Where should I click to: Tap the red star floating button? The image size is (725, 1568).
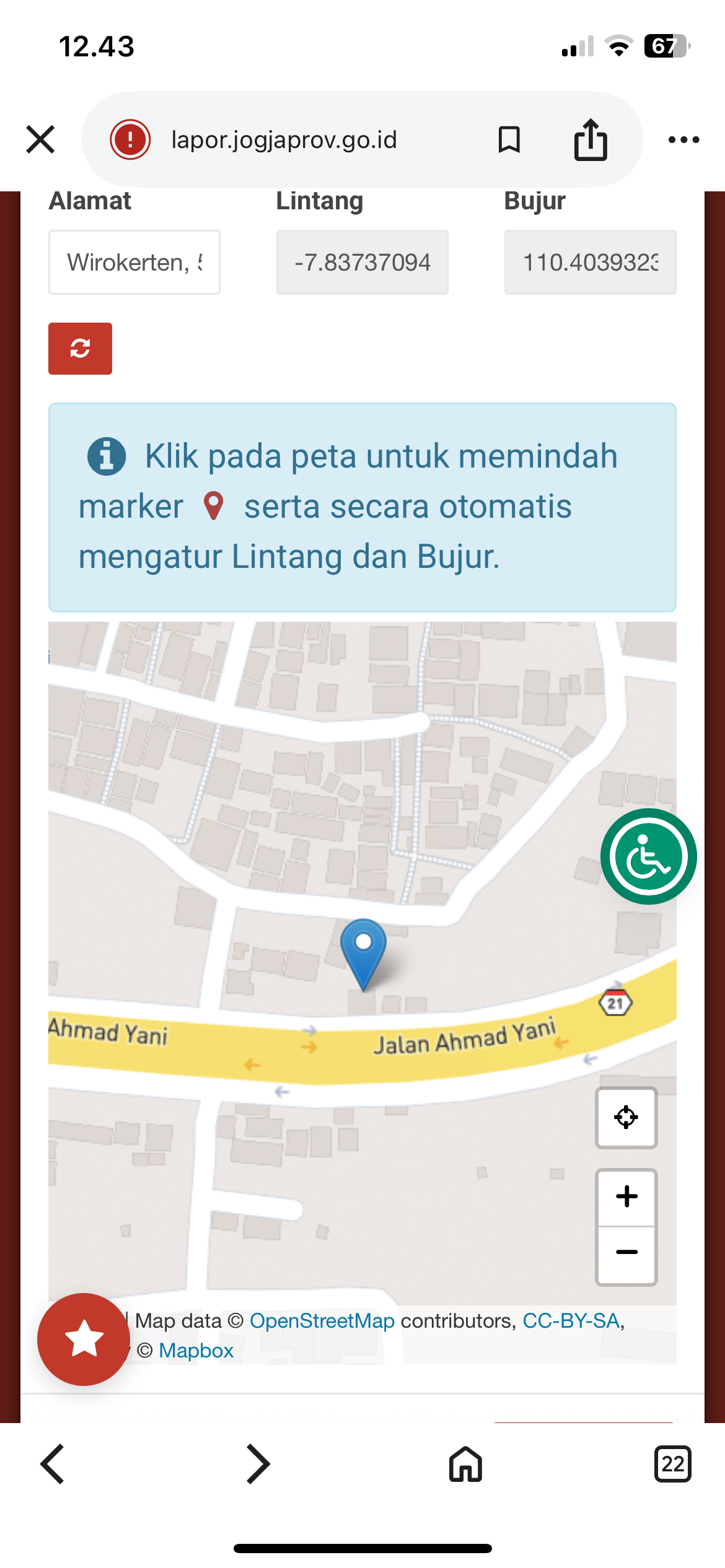tap(84, 1339)
